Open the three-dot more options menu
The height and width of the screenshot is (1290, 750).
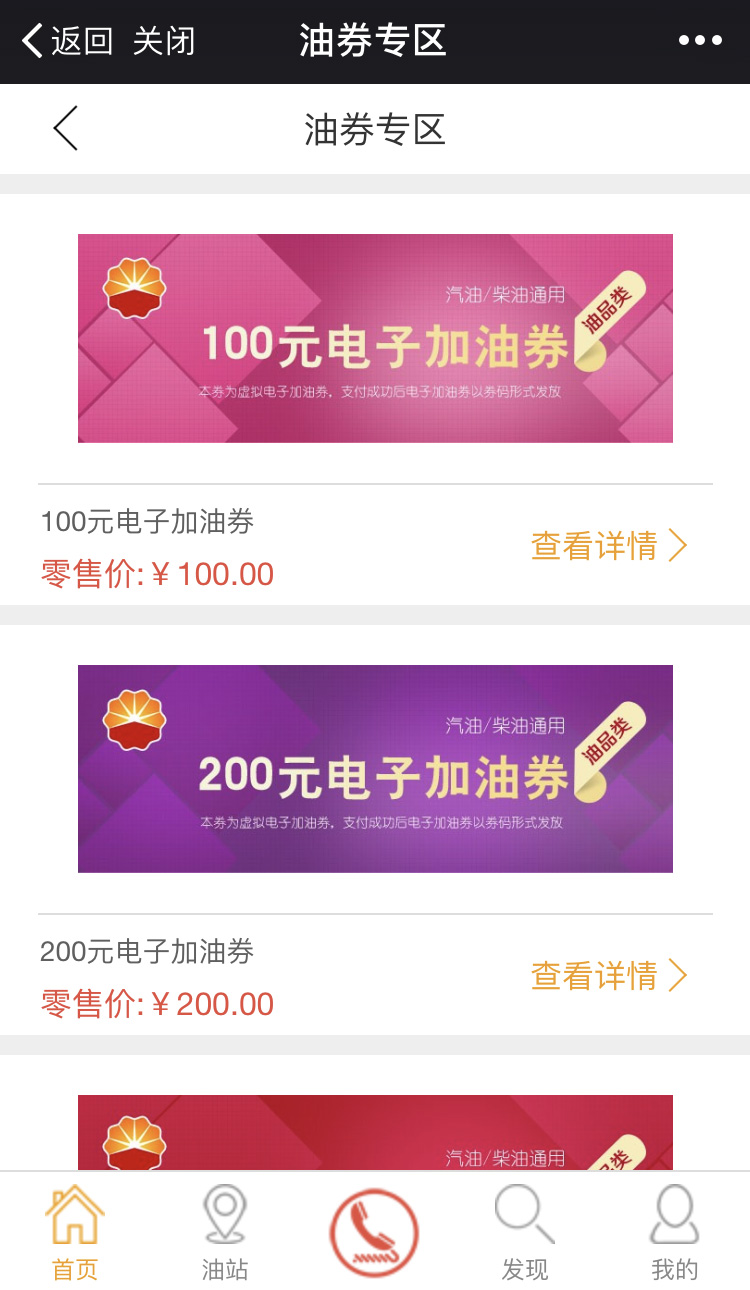tap(700, 40)
